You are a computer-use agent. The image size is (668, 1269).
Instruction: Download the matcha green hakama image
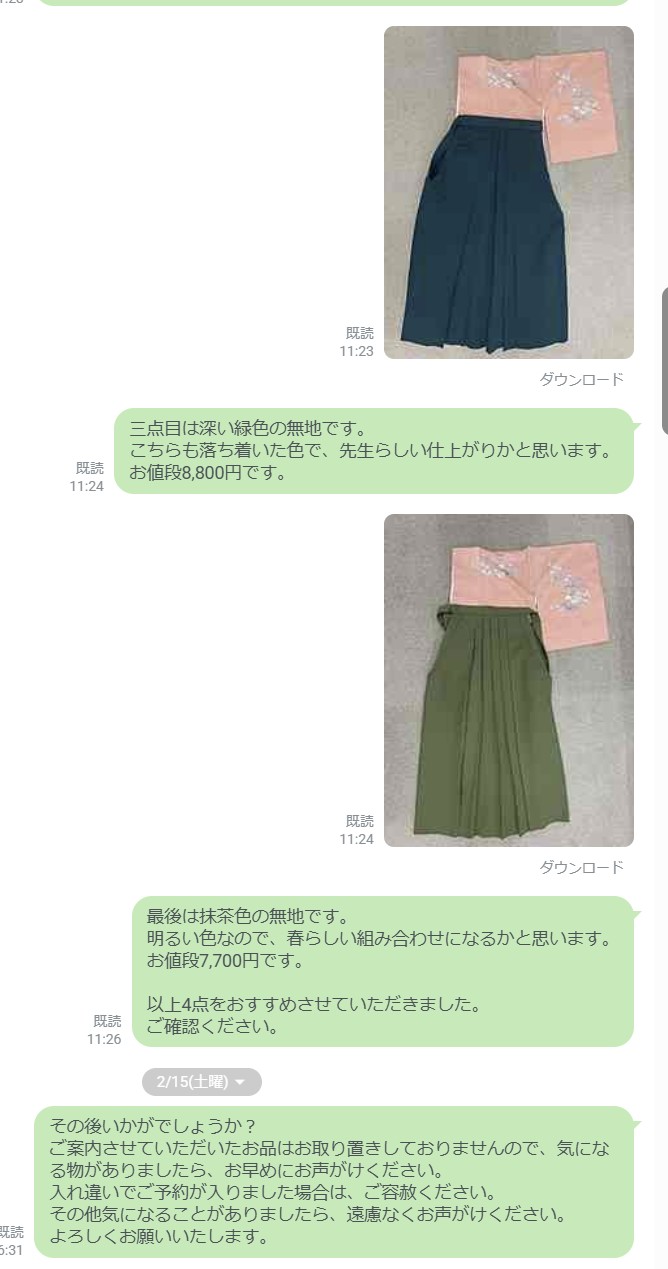pos(581,867)
